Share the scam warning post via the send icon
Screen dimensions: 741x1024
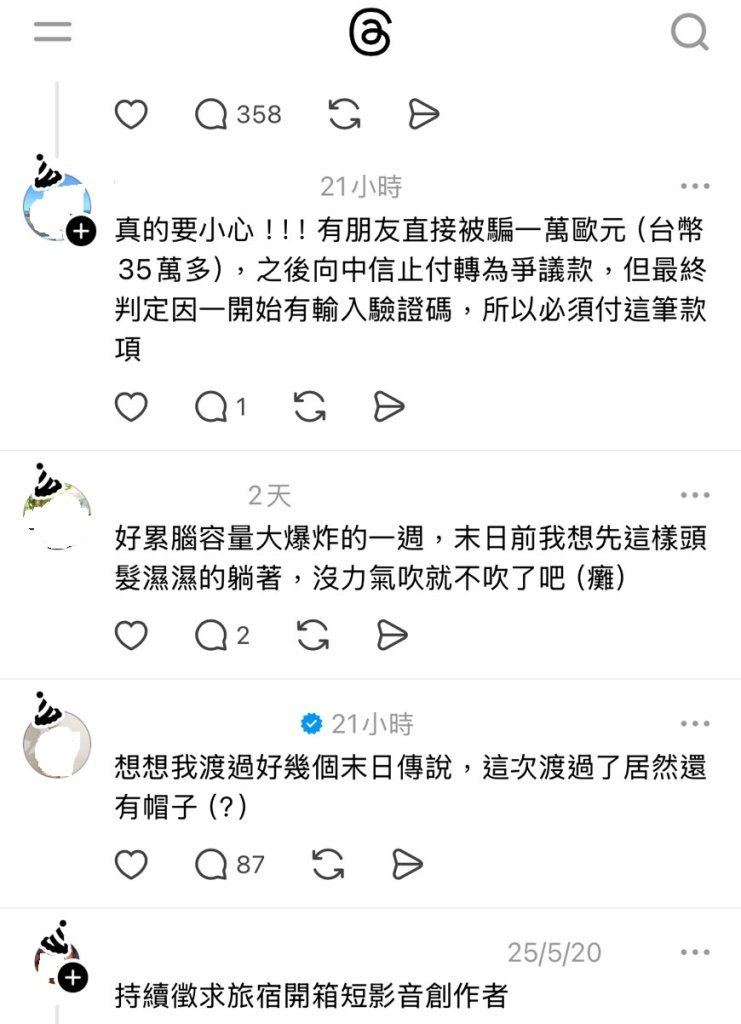pos(389,407)
